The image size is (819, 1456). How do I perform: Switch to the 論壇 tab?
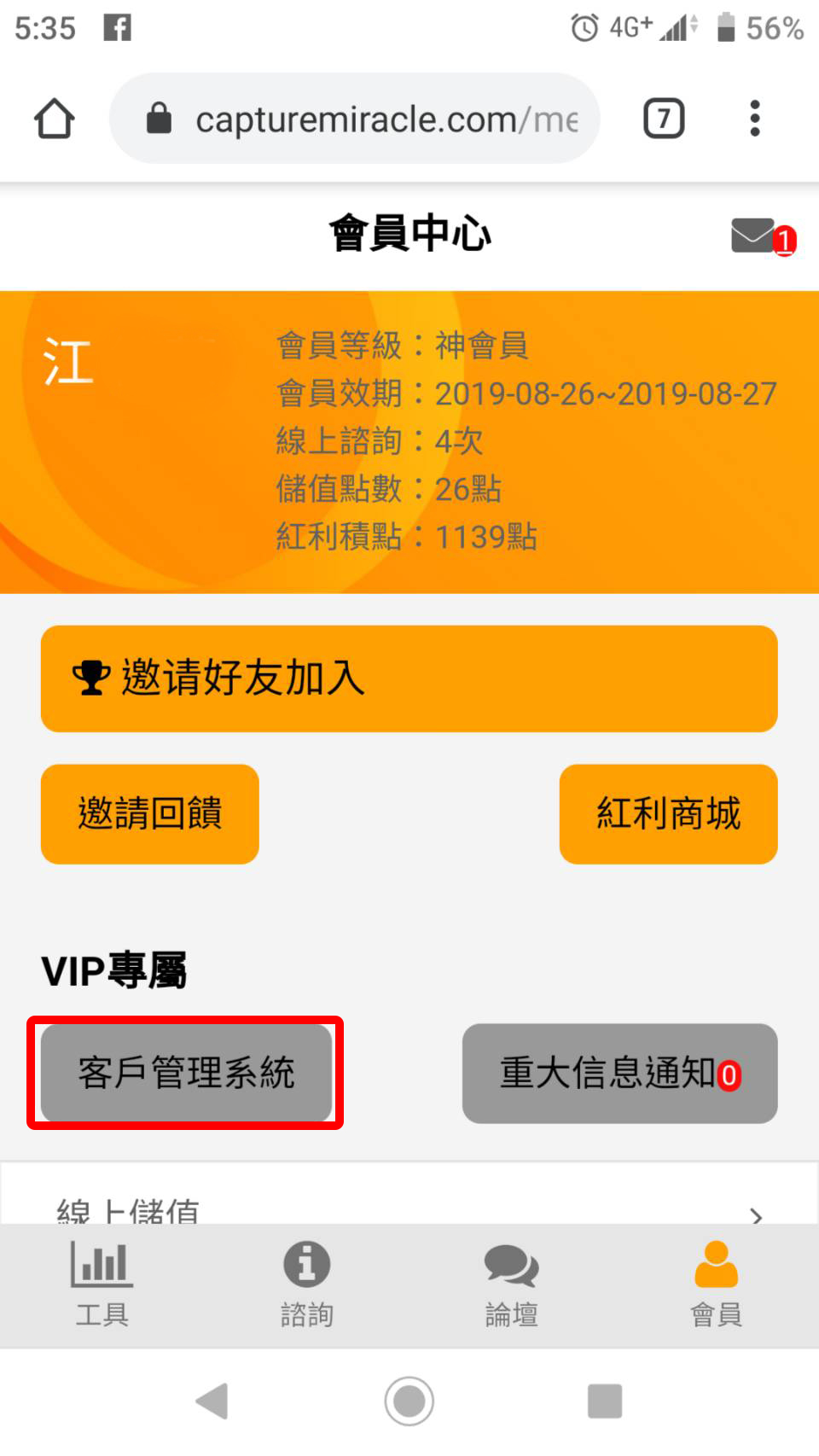click(x=512, y=1284)
